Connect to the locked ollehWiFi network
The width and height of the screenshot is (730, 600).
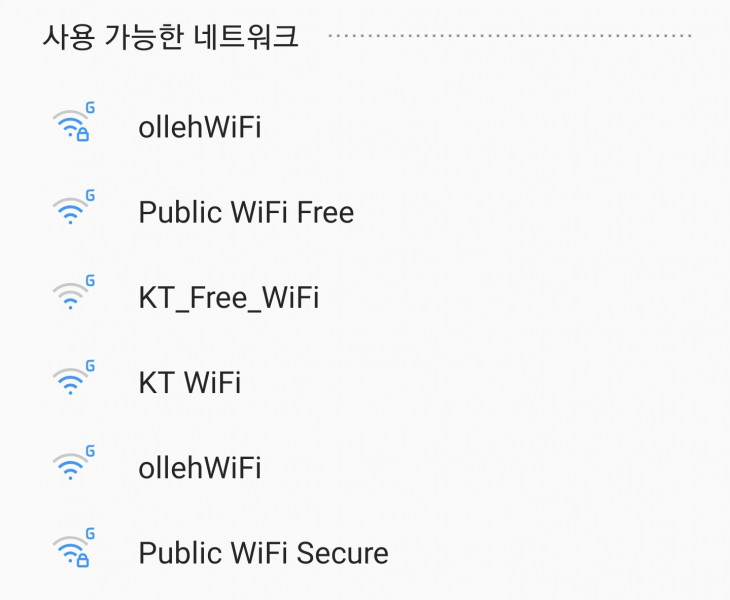pyautogui.click(x=200, y=127)
